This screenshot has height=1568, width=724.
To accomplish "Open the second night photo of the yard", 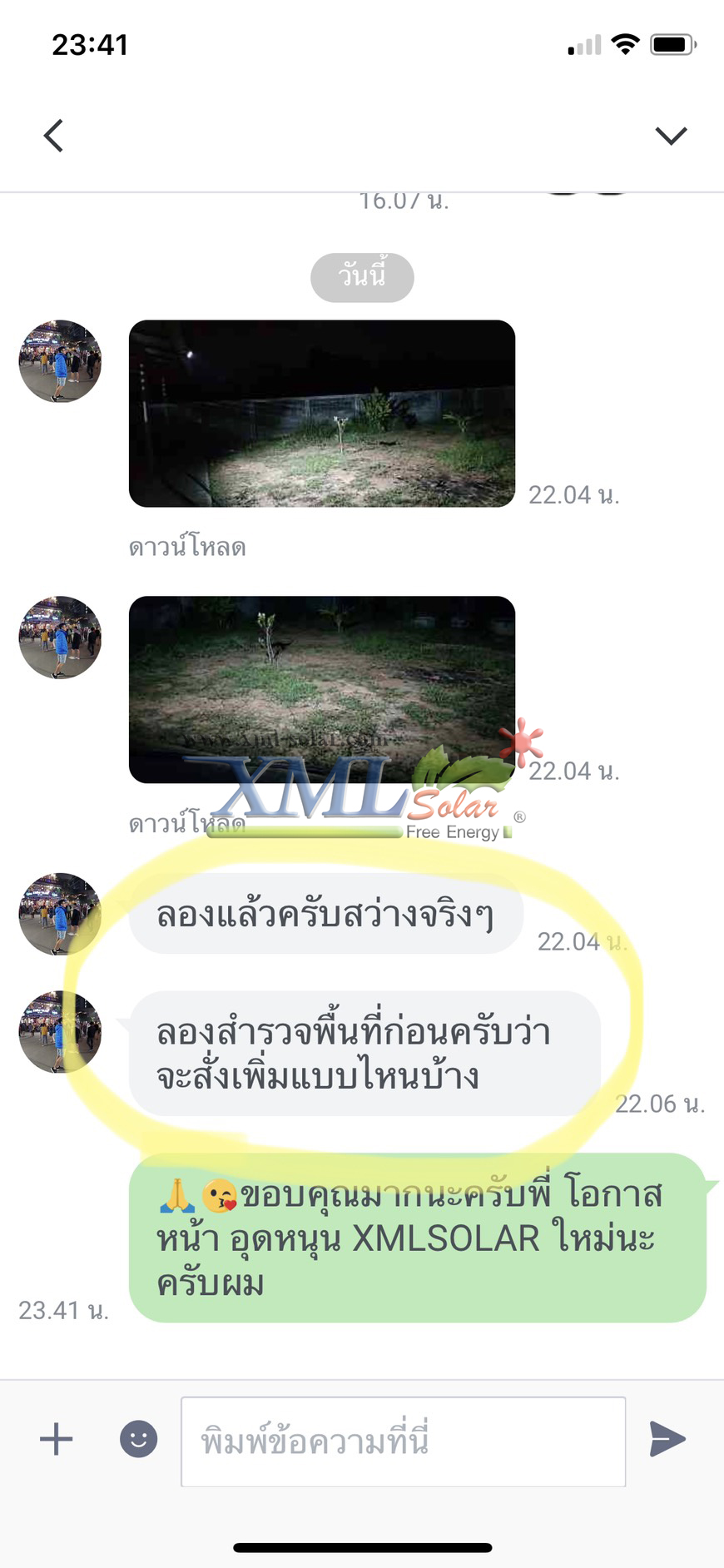I will pos(322,689).
